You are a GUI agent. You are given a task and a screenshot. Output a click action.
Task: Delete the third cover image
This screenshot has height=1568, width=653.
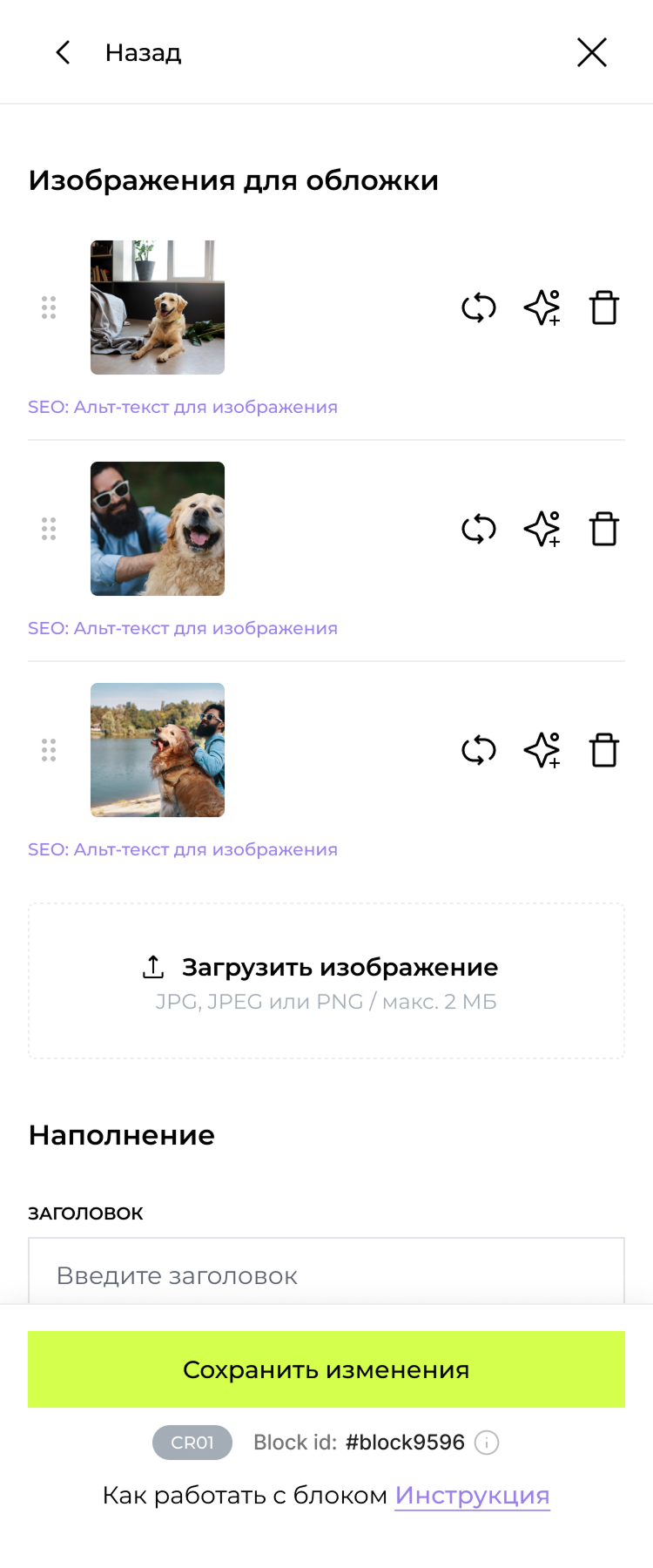(604, 750)
